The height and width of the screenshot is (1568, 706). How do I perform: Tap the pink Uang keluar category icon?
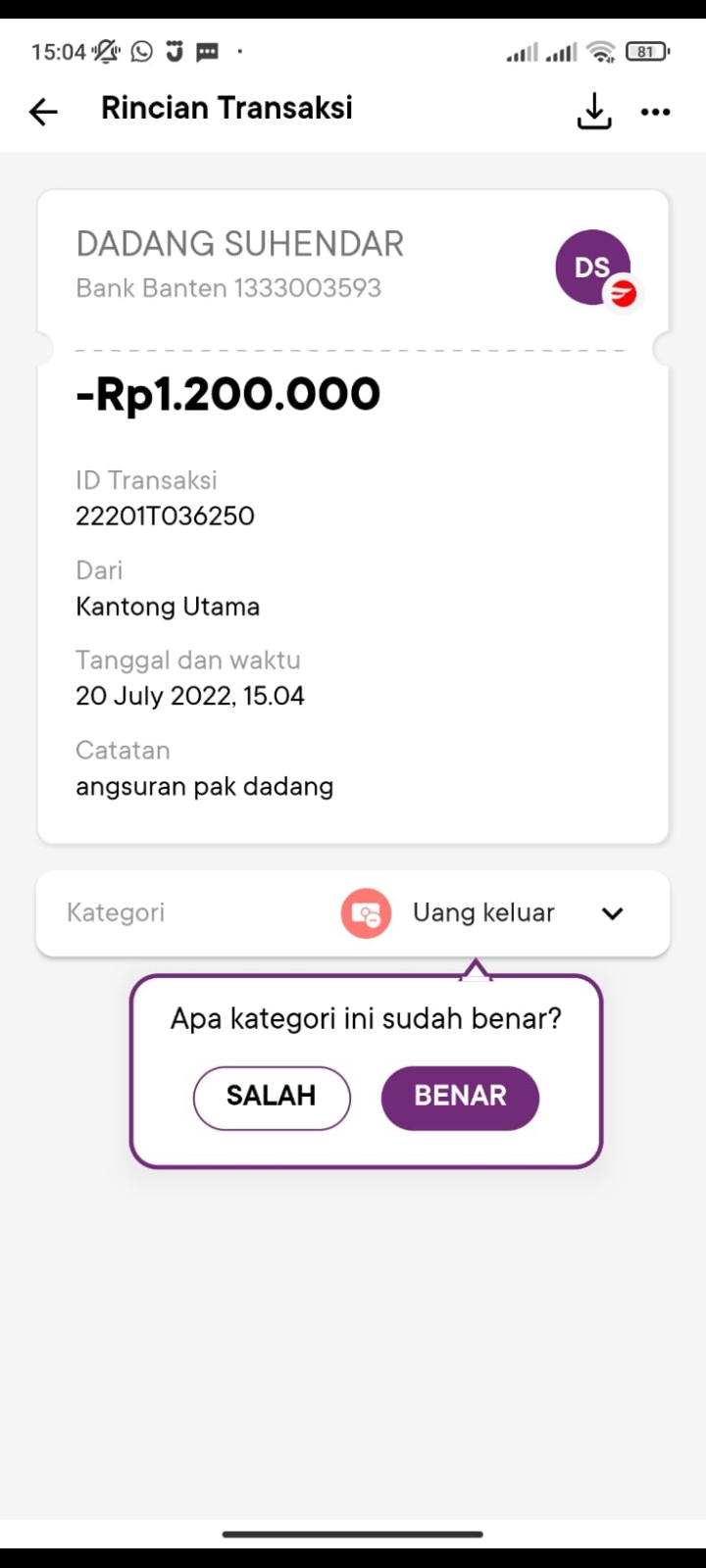tap(365, 912)
